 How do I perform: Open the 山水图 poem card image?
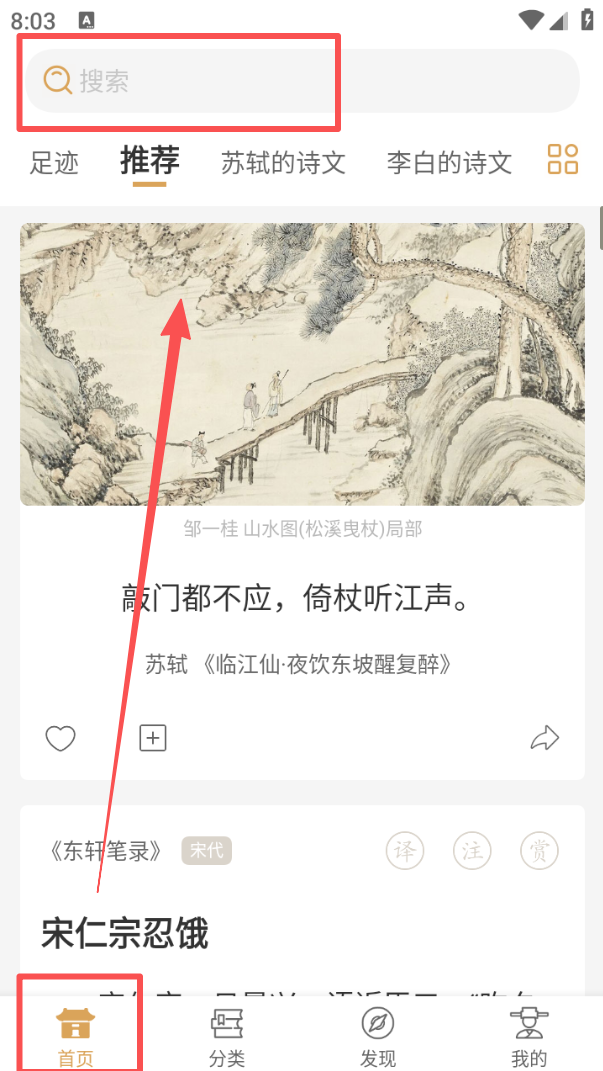(x=302, y=364)
